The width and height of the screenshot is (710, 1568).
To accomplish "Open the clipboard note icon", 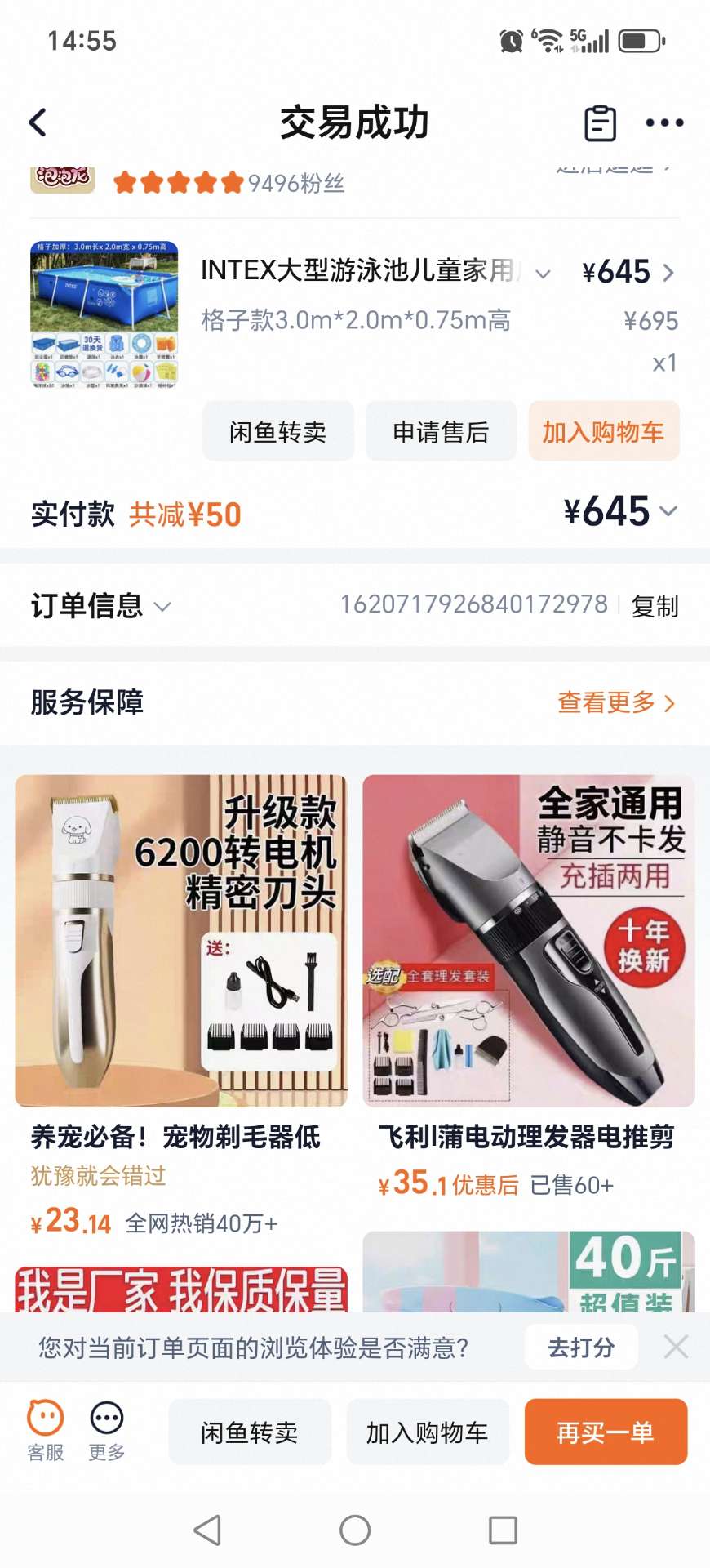I will [x=600, y=124].
